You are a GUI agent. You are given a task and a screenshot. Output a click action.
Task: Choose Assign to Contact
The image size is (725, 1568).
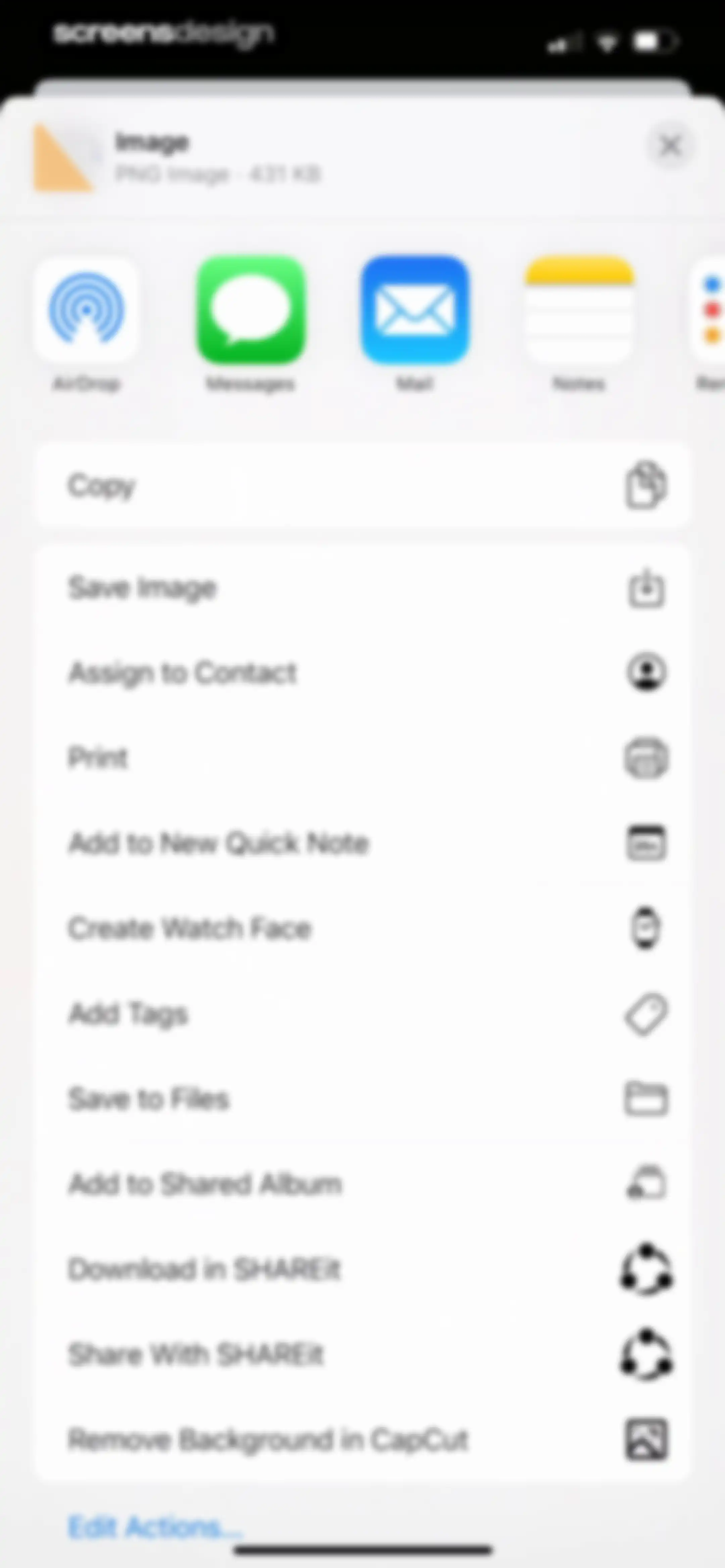point(363,673)
